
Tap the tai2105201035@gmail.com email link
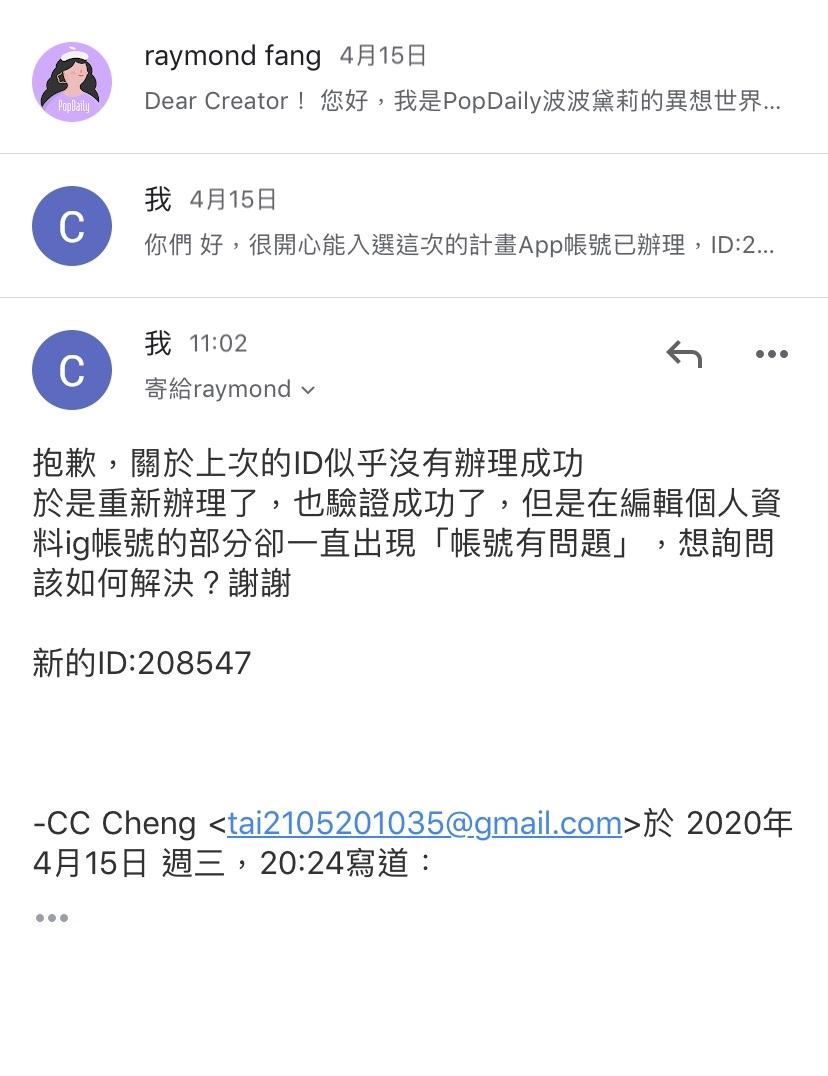pos(424,823)
